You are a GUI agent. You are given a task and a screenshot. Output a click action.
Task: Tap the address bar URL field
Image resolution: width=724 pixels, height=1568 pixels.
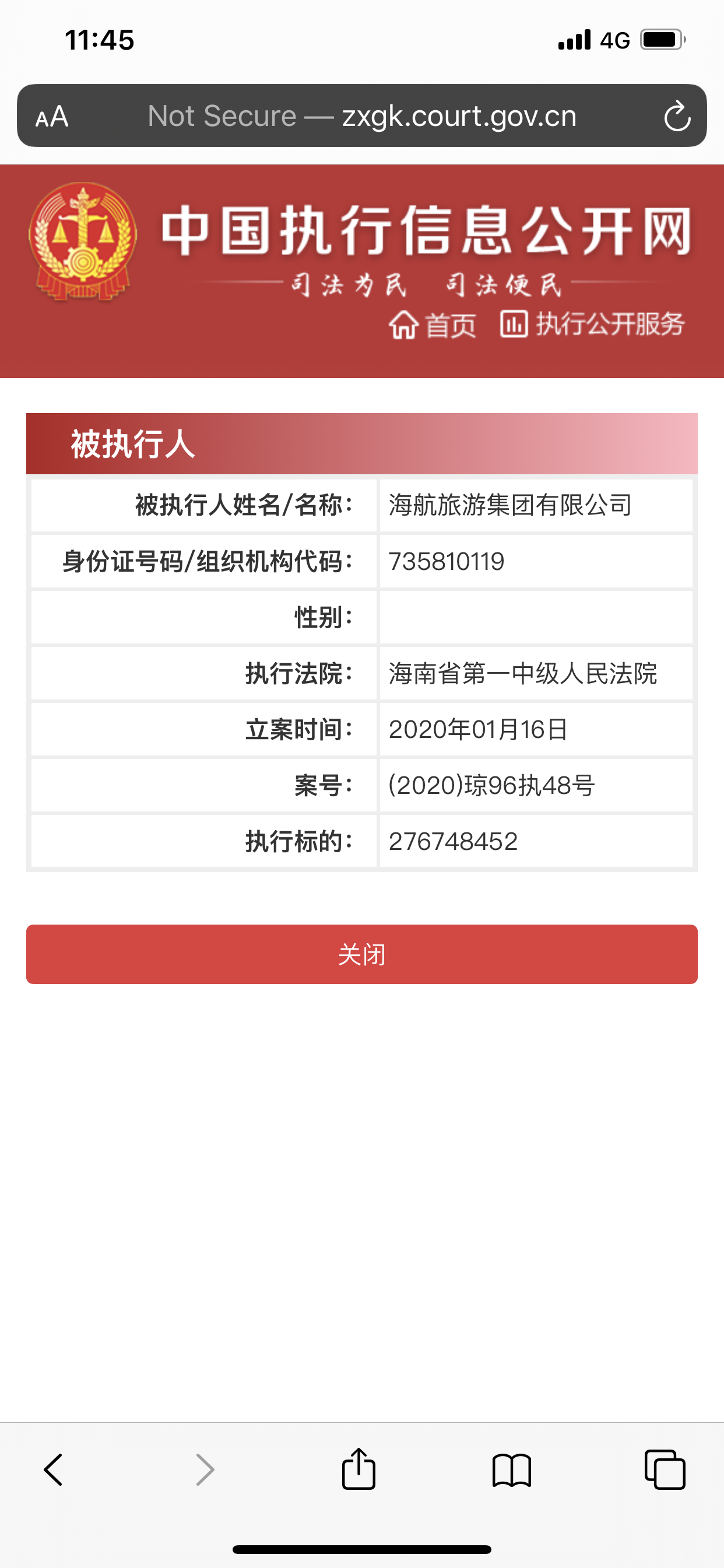tap(362, 116)
